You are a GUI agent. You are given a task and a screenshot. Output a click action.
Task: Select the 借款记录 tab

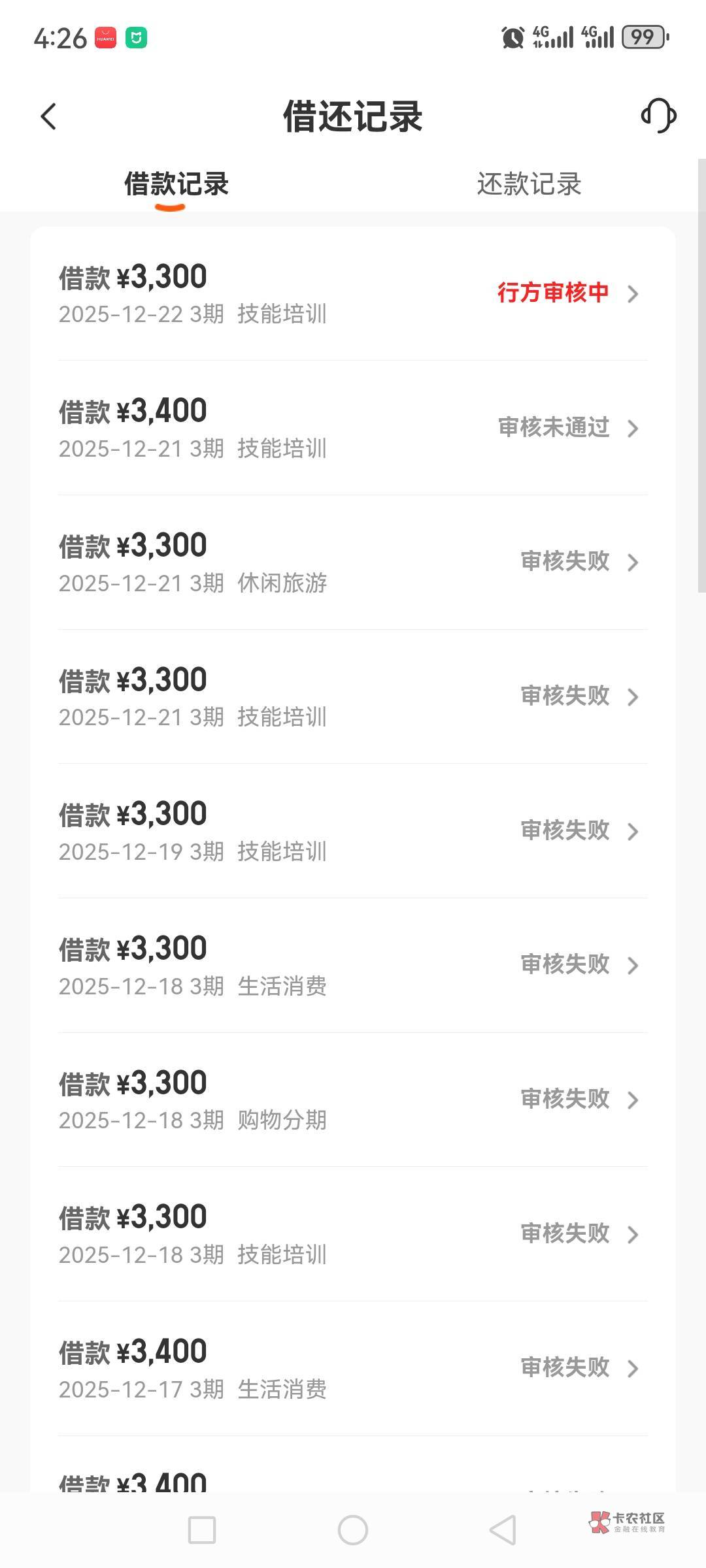[x=176, y=184]
